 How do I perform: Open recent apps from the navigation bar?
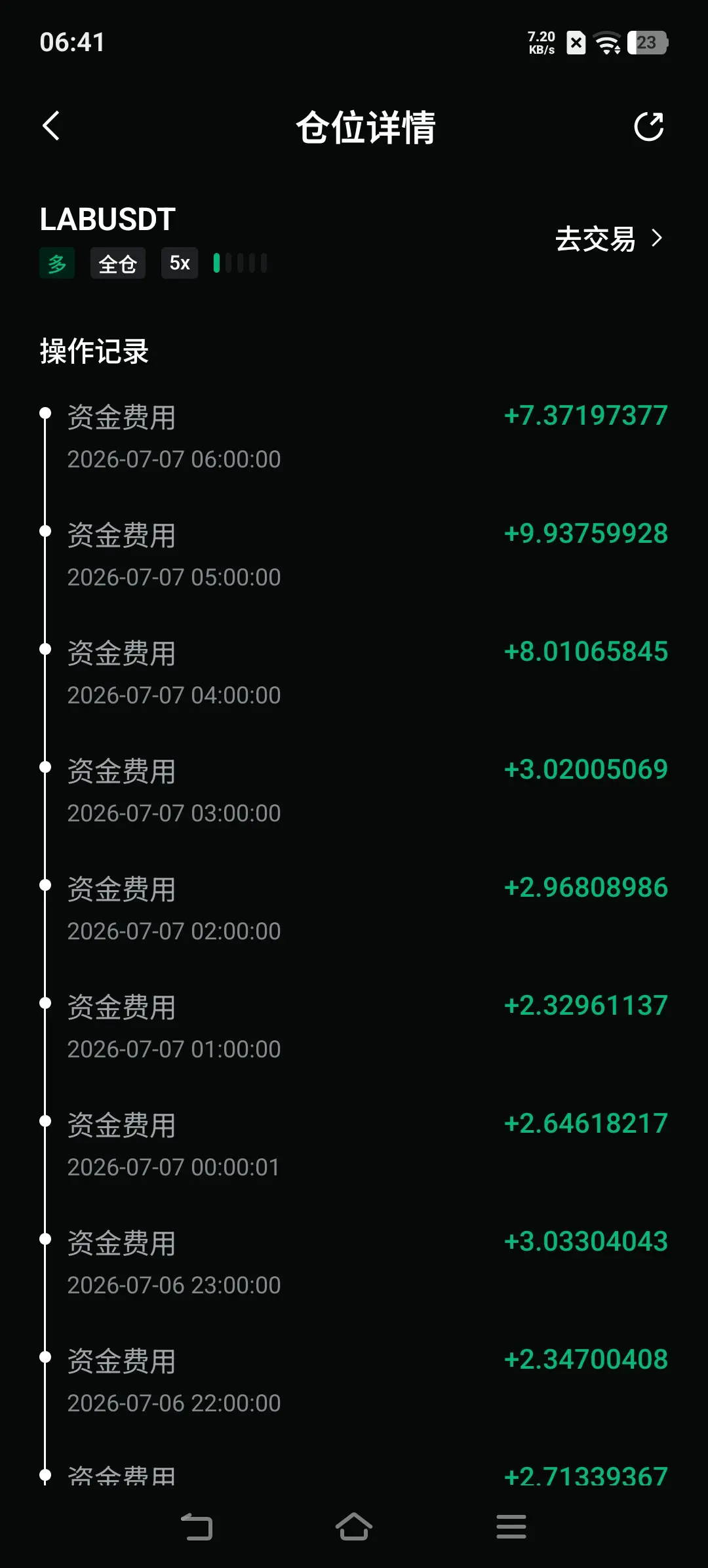click(511, 1527)
